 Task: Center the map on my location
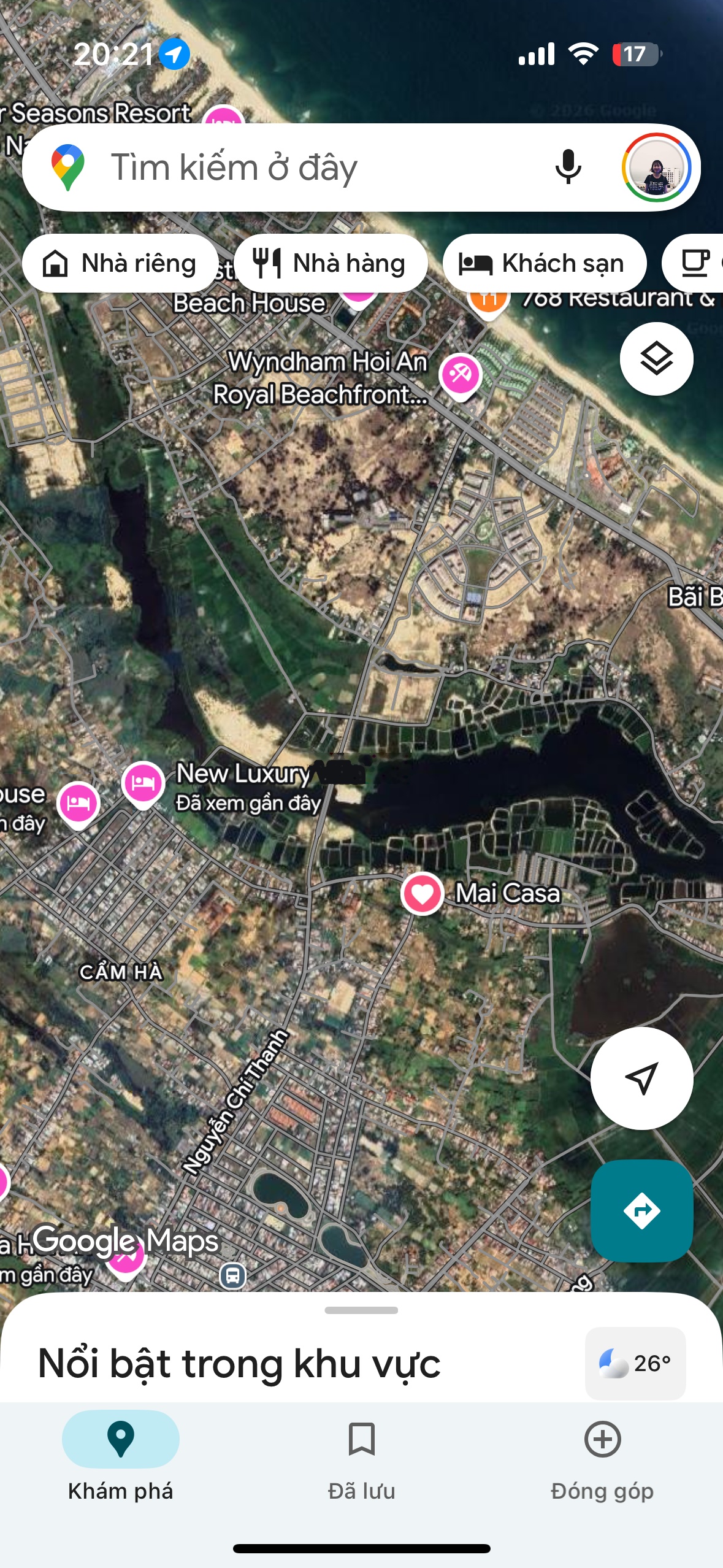coord(641,1078)
